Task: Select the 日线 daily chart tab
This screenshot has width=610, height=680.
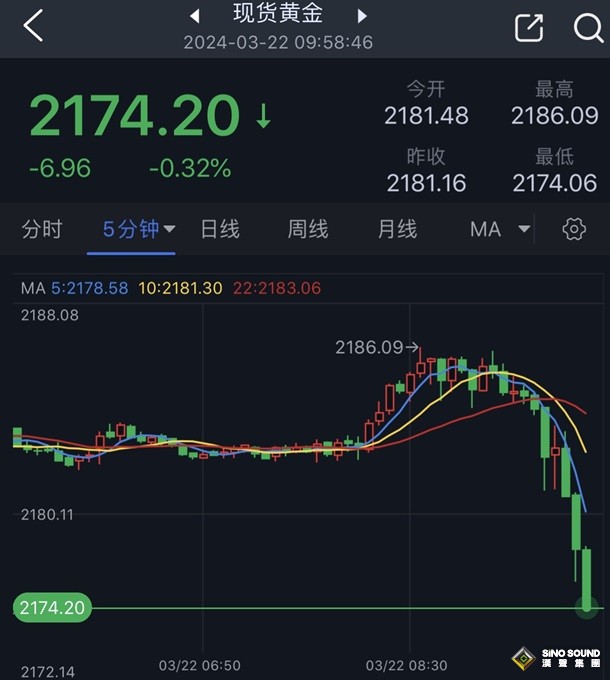Action: pos(220,230)
